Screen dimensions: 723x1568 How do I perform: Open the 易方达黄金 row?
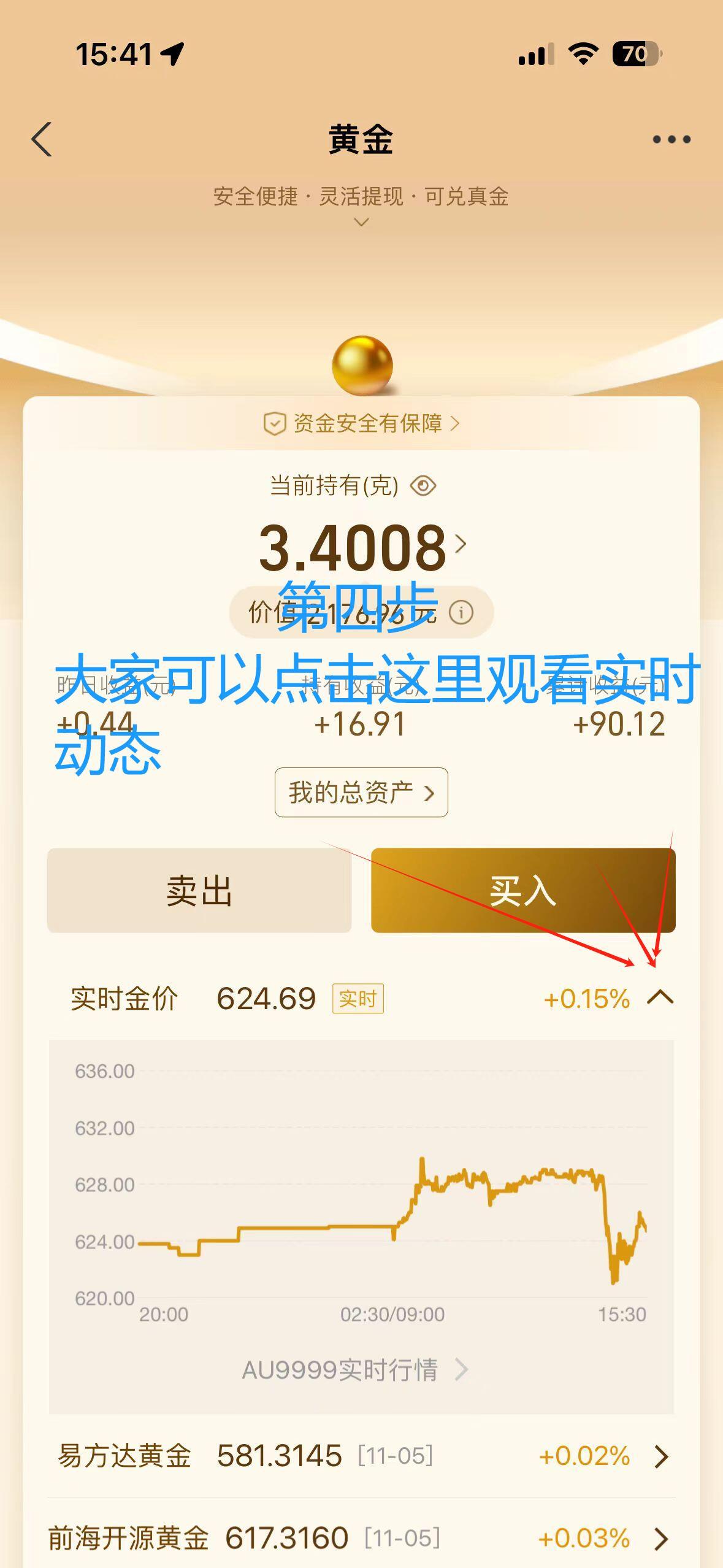362,1456
